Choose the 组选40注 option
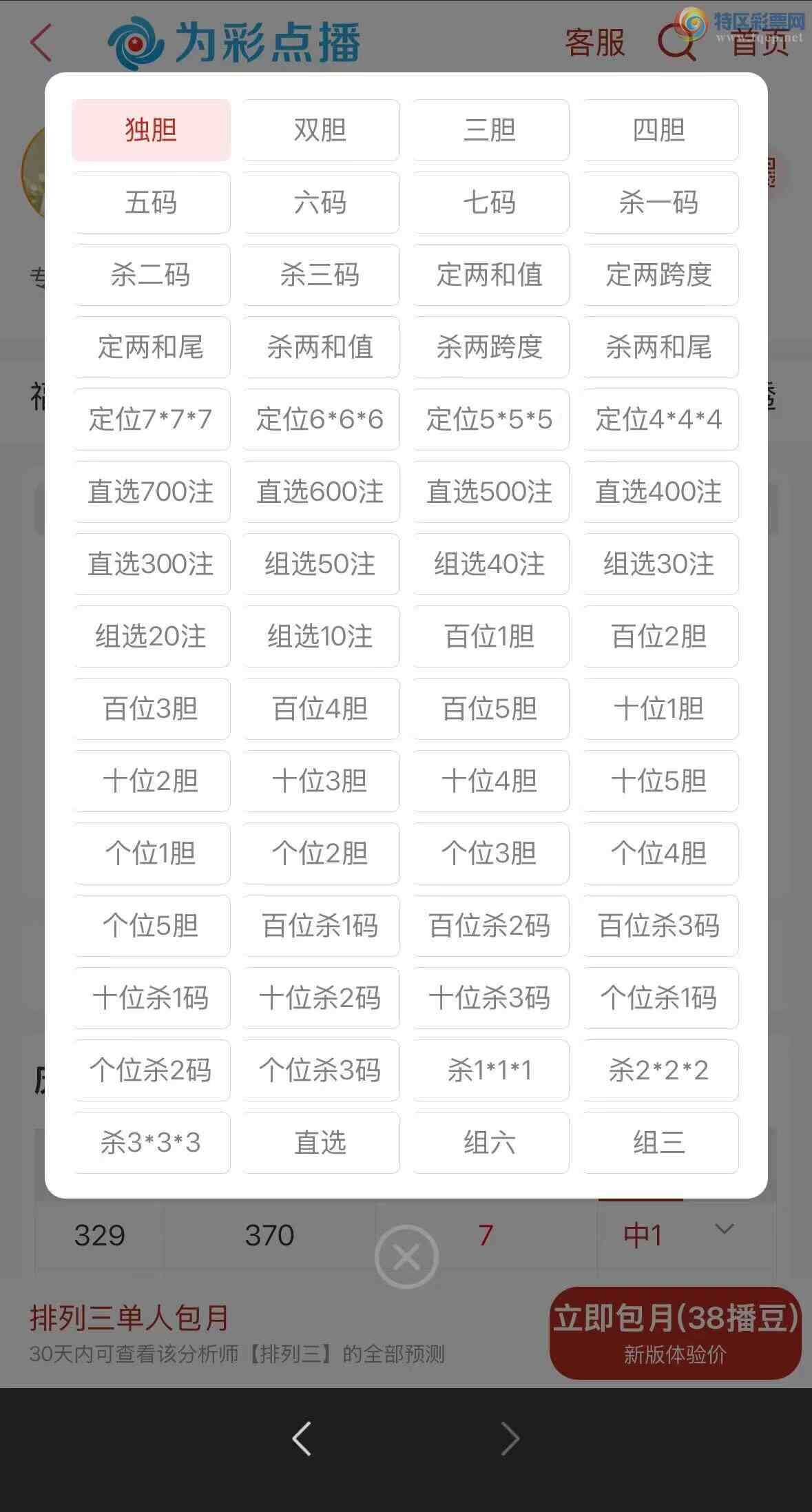The image size is (812, 1512). coord(490,564)
